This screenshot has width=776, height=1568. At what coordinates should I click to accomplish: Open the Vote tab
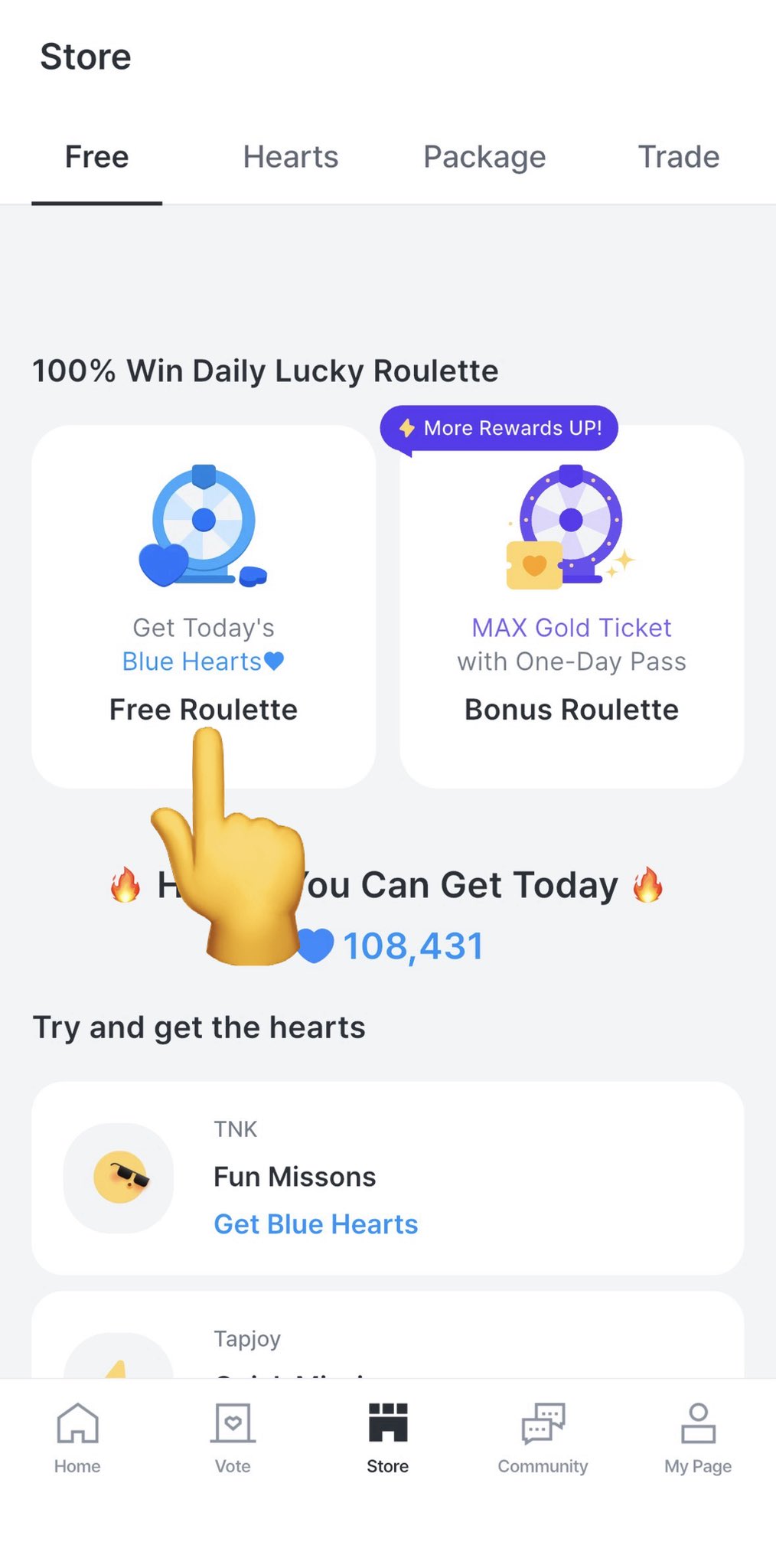[233, 1438]
